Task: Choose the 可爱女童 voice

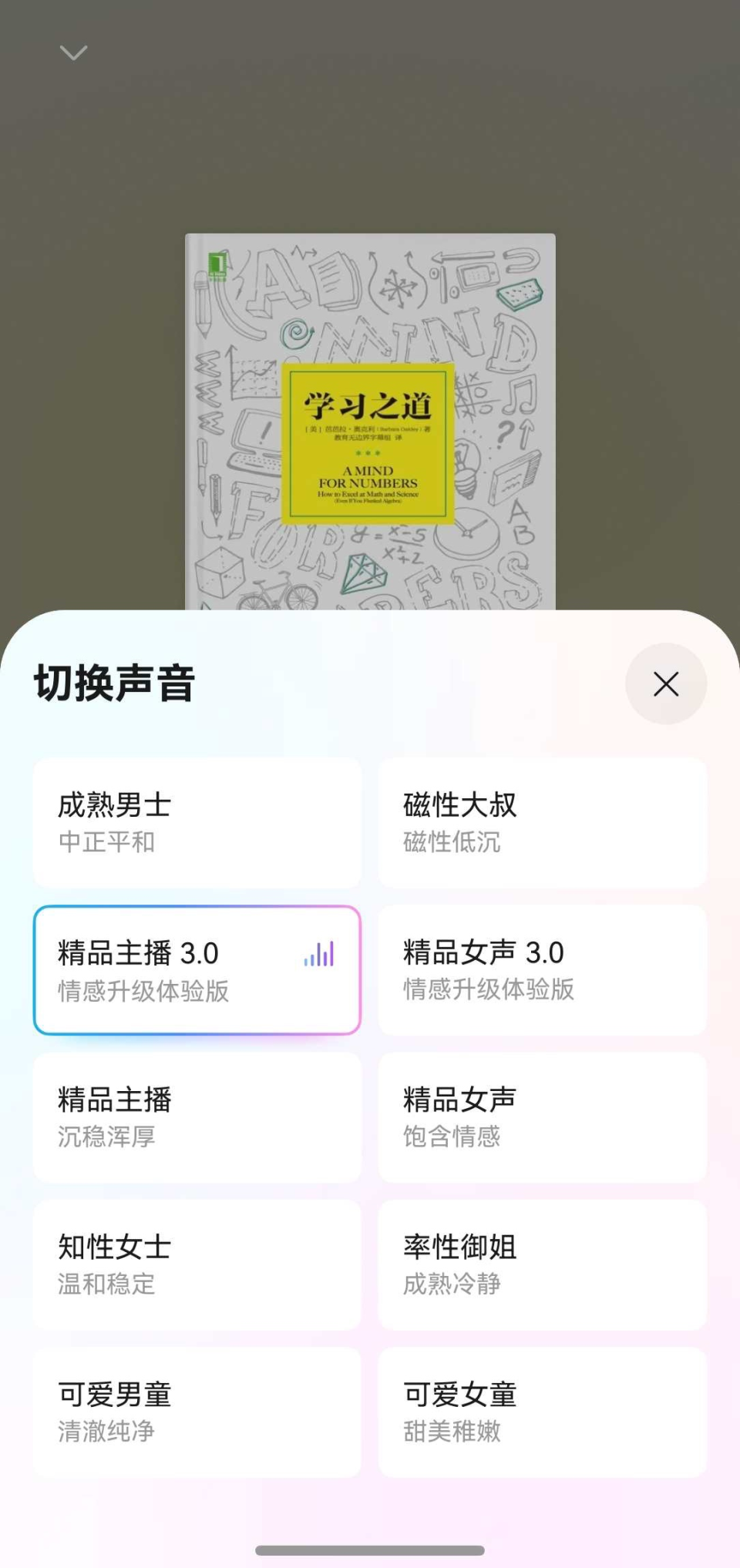Action: [x=542, y=1412]
